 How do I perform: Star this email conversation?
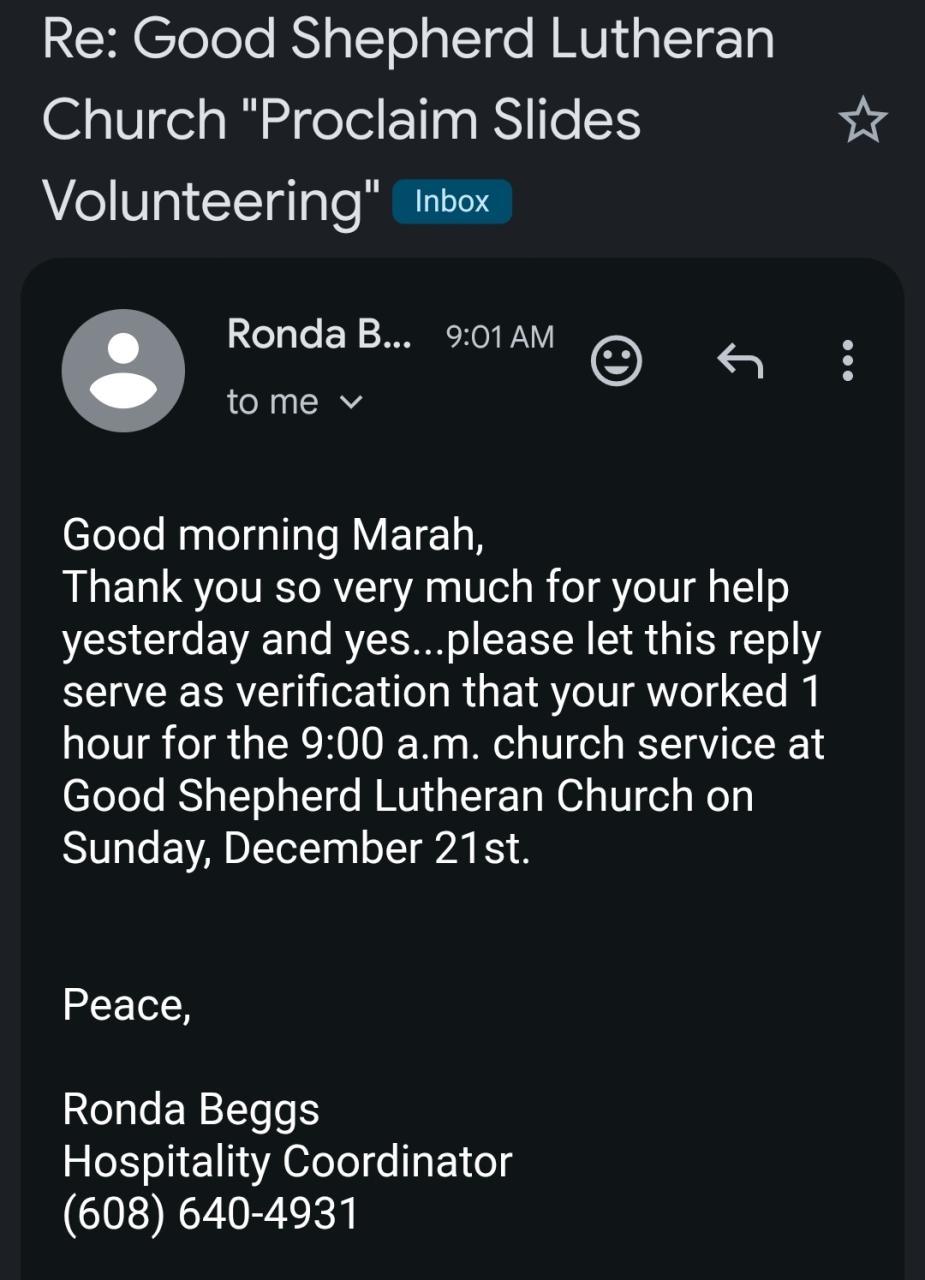point(862,121)
